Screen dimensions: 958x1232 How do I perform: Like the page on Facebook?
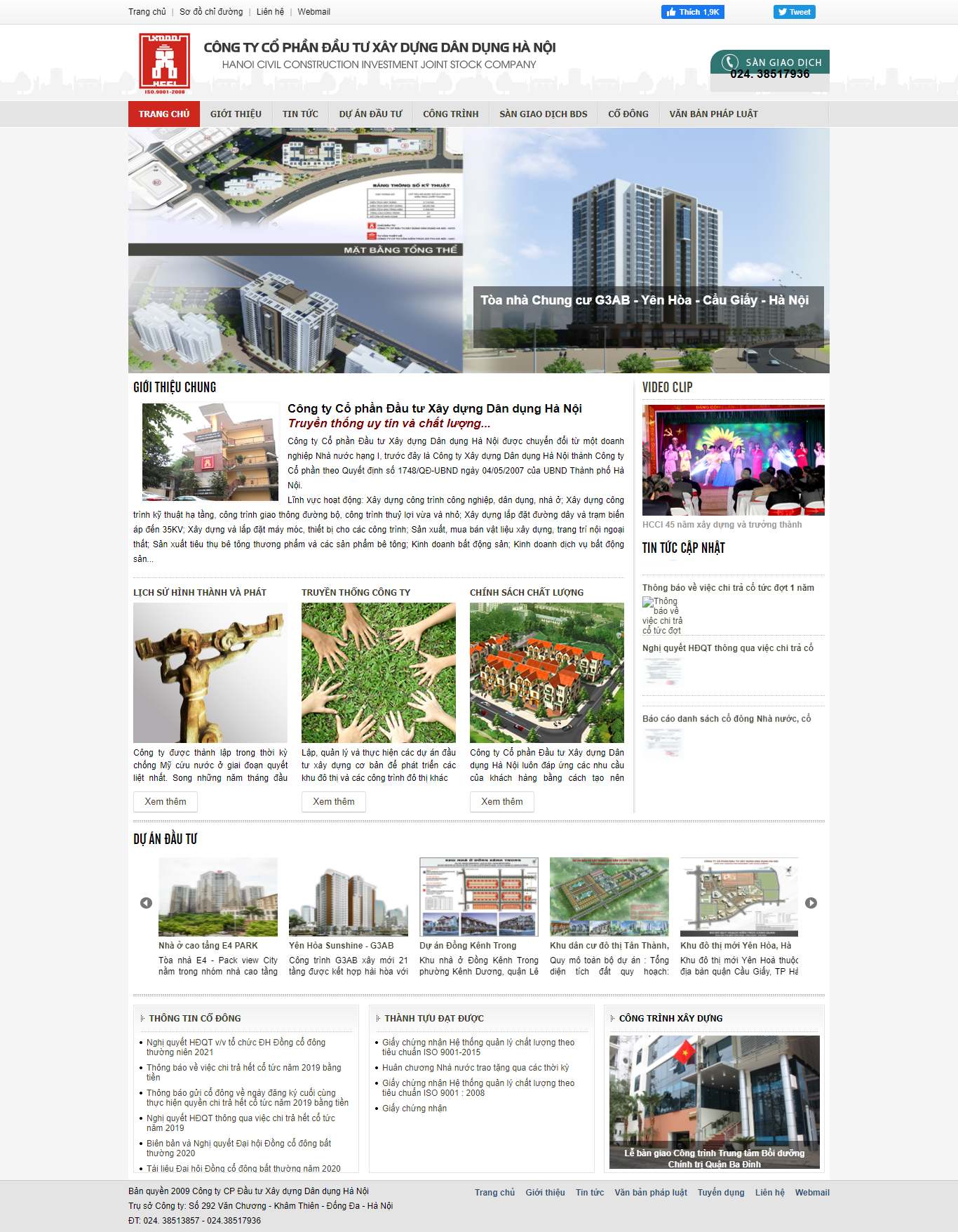(x=692, y=12)
